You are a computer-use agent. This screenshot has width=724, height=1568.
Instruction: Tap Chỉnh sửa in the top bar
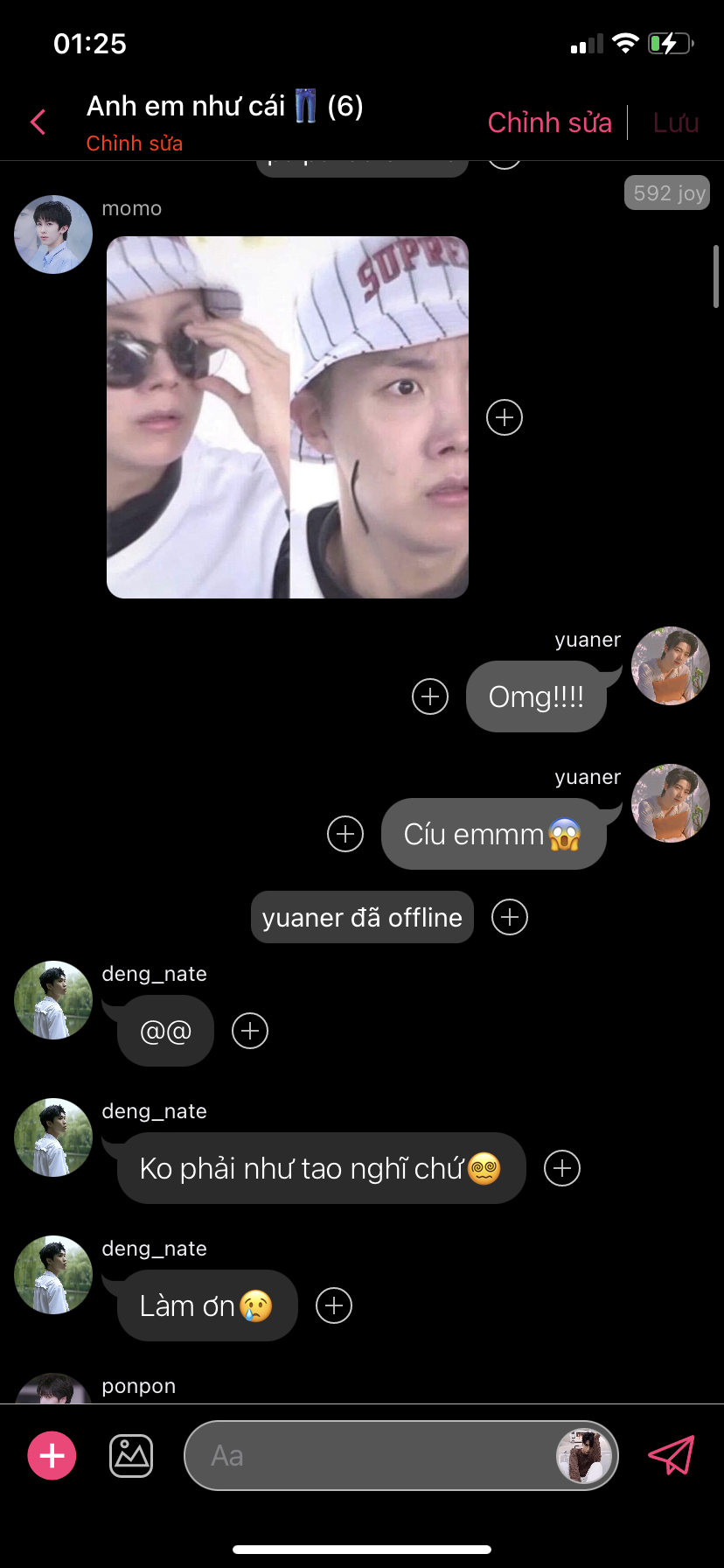pos(549,122)
